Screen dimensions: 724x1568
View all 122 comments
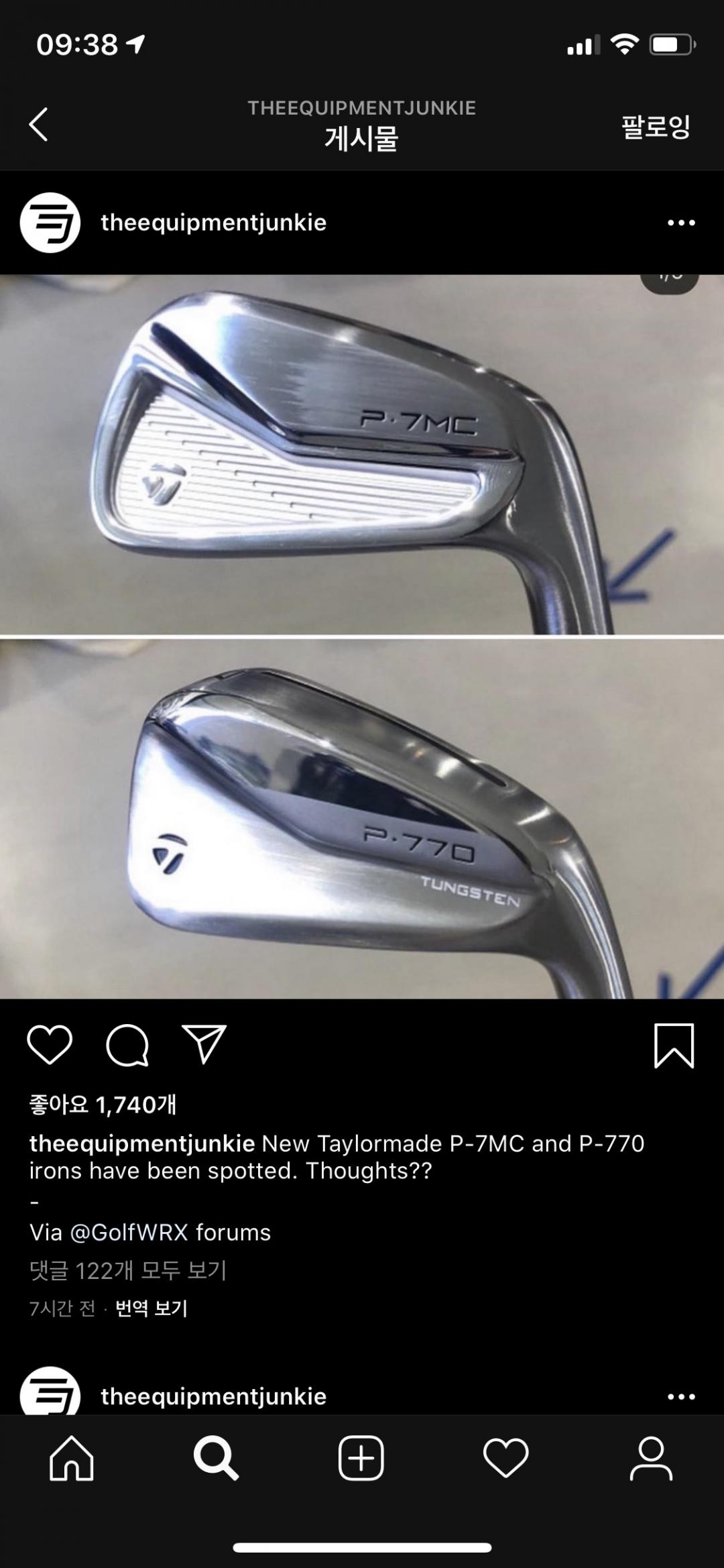(128, 1270)
